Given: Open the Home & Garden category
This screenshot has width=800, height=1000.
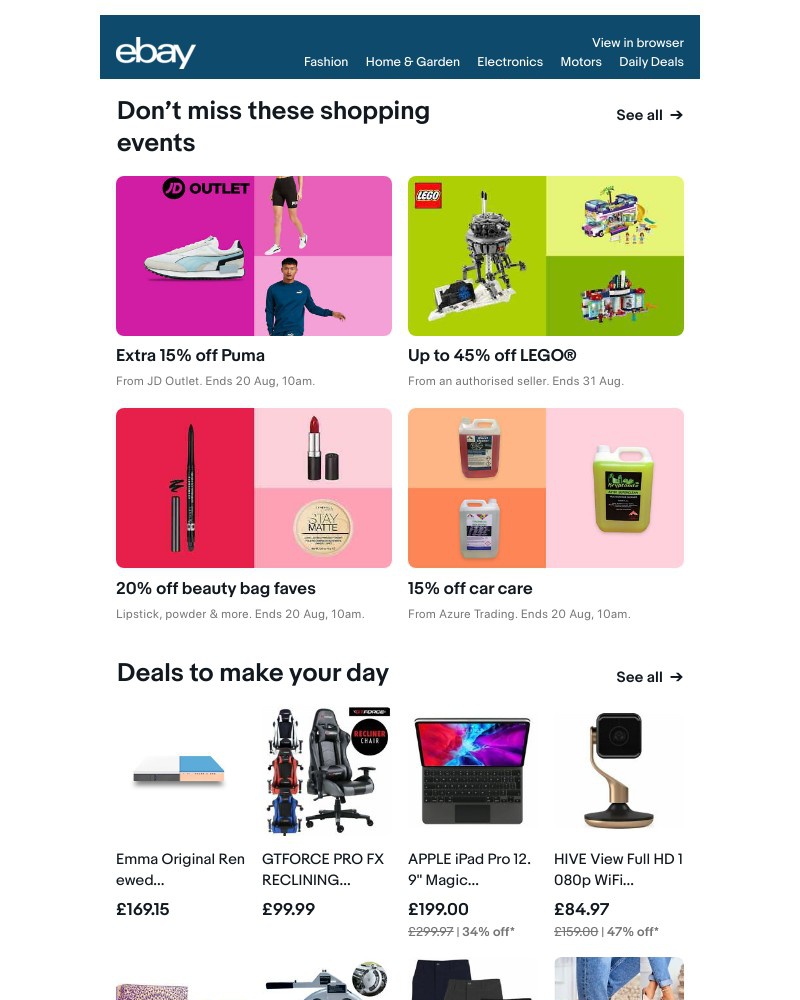Looking at the screenshot, I should coord(412,62).
